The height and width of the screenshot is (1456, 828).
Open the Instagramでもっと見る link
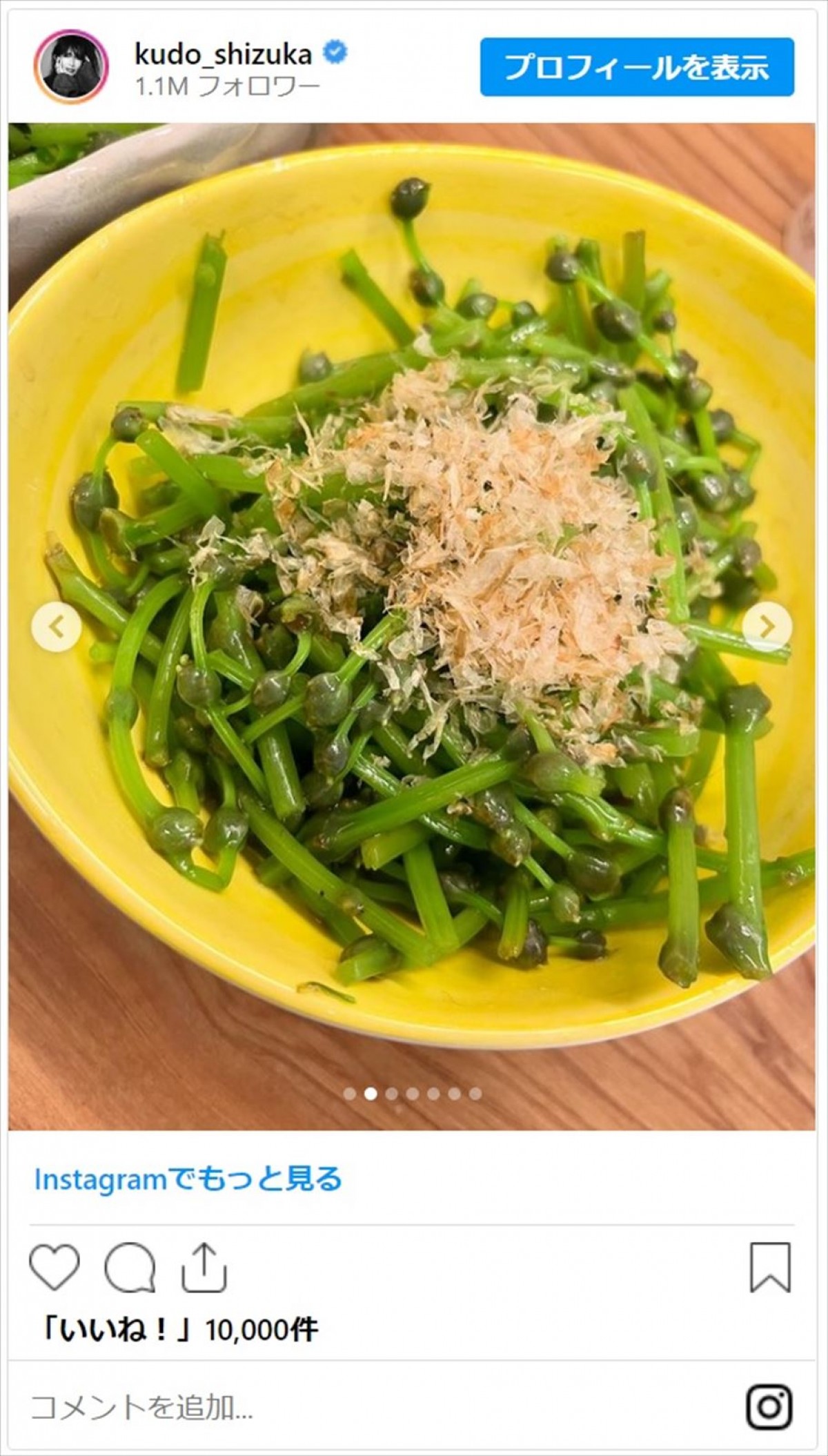click(188, 1179)
